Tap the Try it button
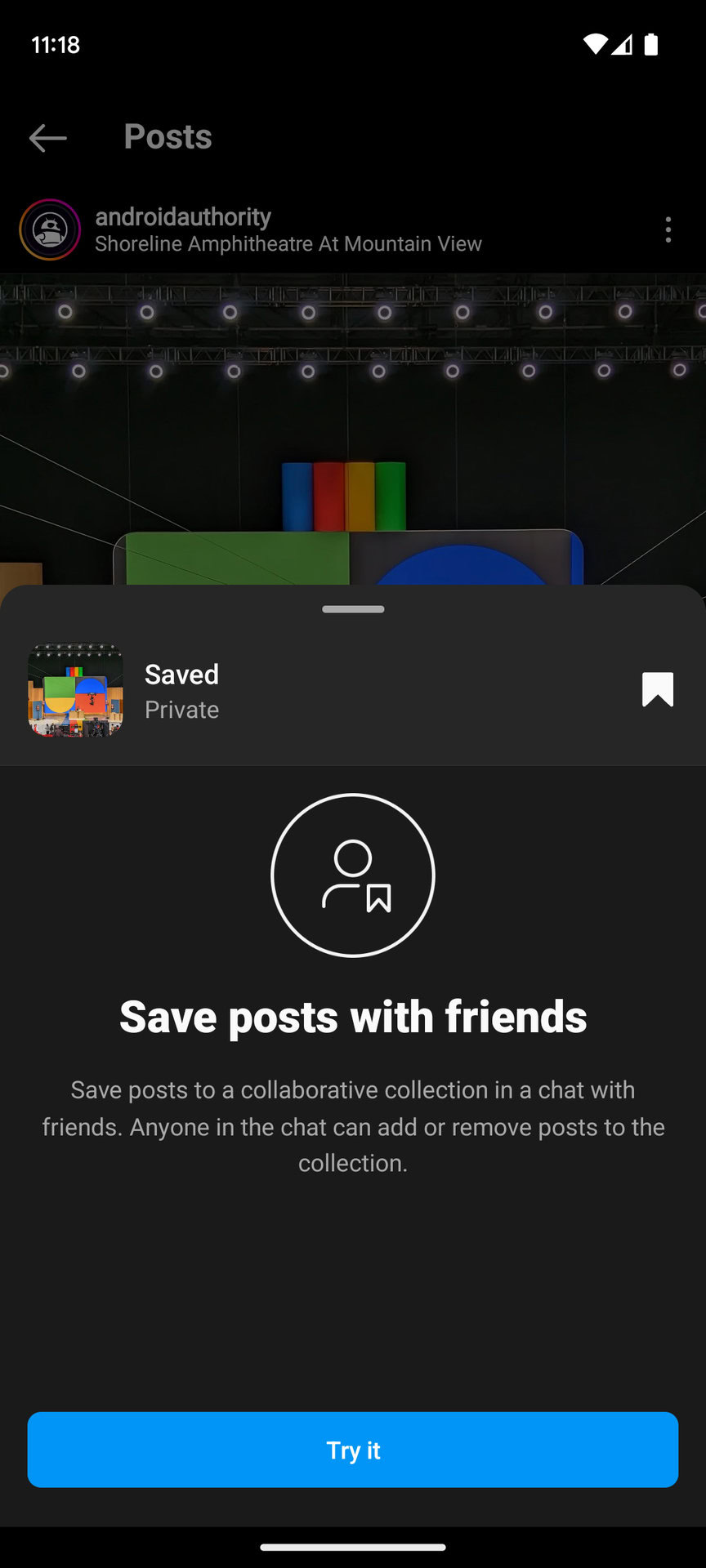 coord(353,1450)
